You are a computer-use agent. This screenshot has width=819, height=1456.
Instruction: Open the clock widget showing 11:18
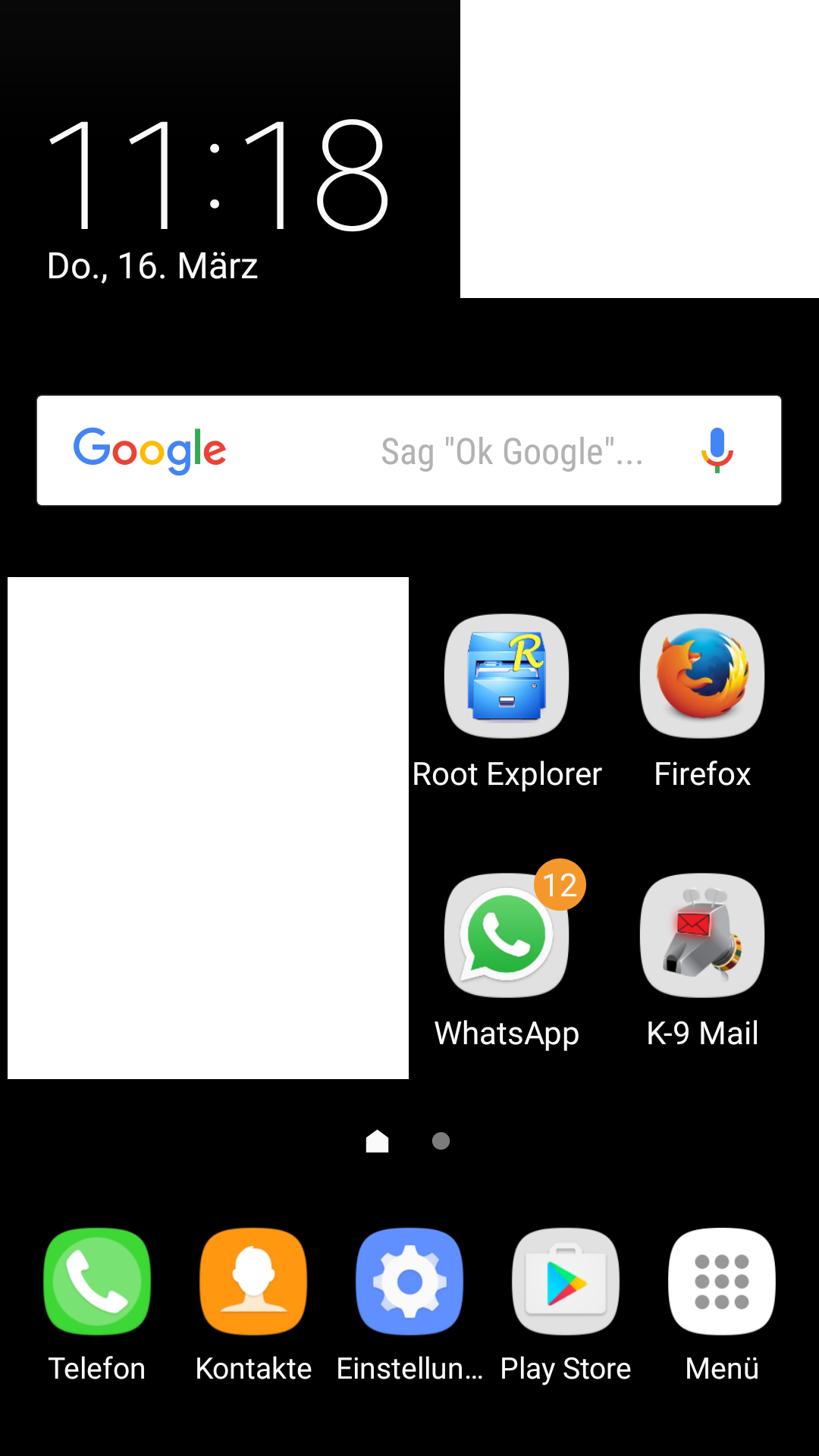click(x=218, y=174)
